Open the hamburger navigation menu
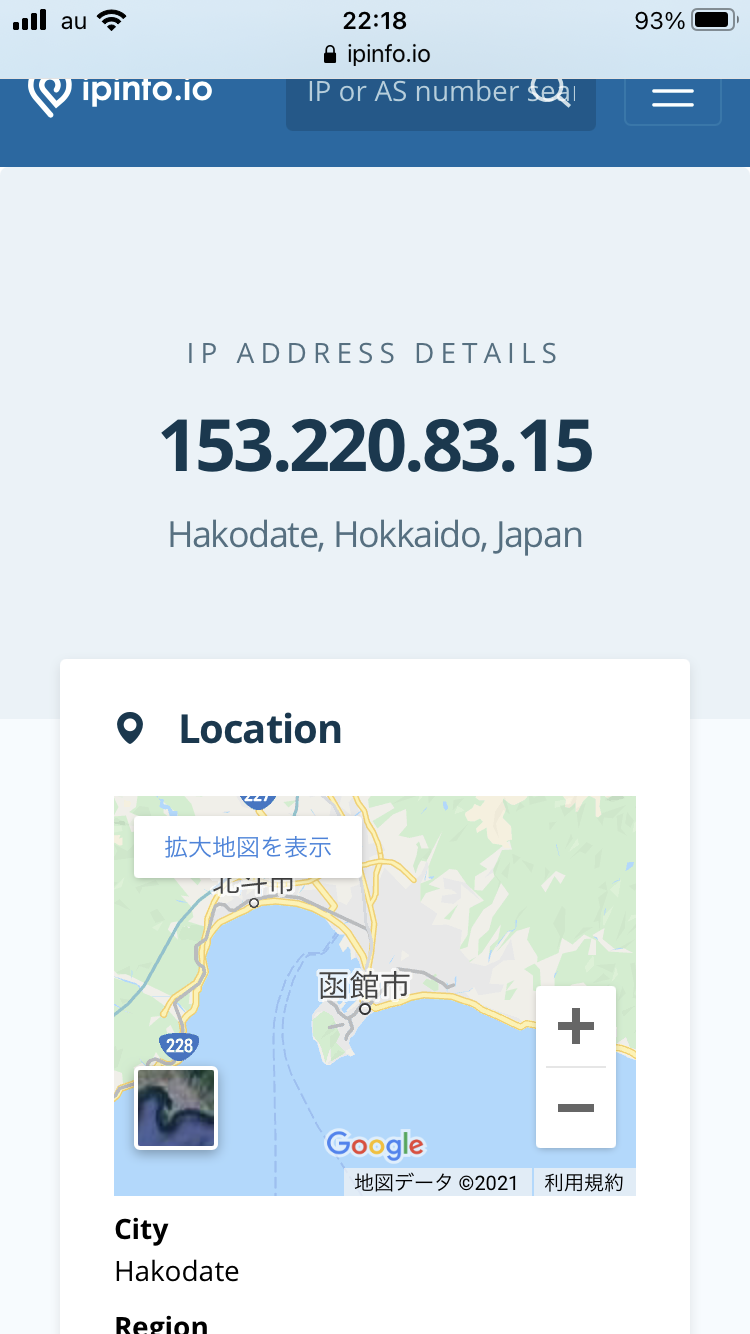 pyautogui.click(x=672, y=97)
